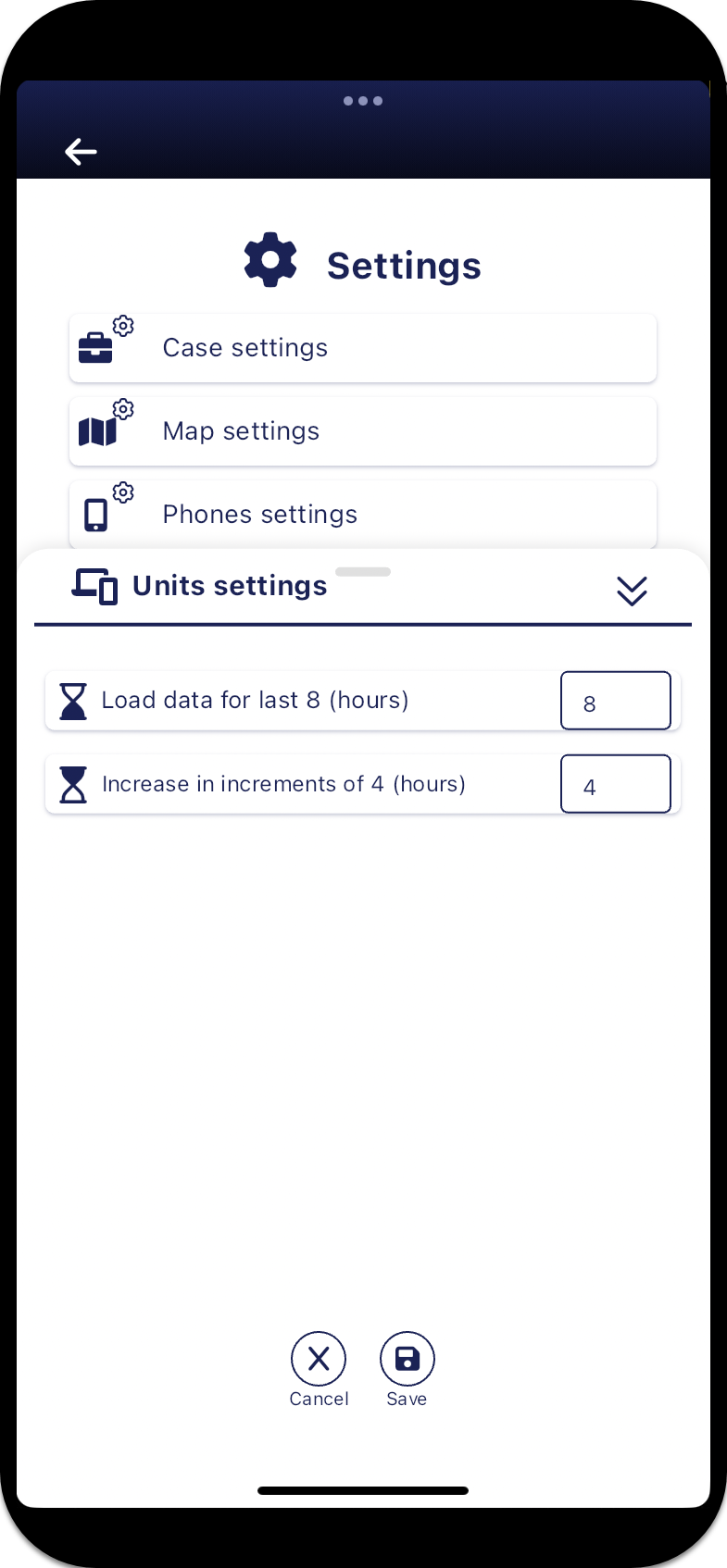This screenshot has height=1568, width=727.
Task: Open Map settings
Action: click(x=362, y=431)
